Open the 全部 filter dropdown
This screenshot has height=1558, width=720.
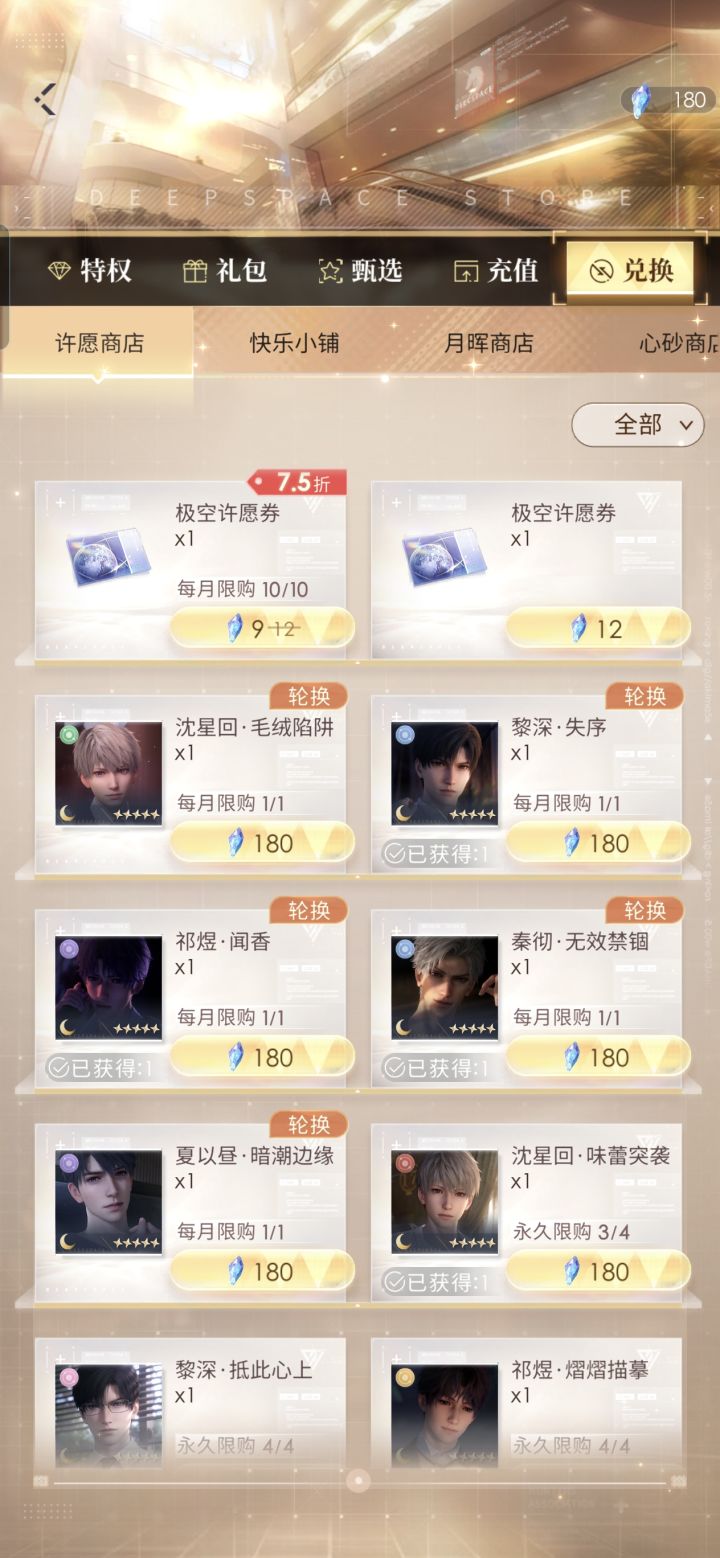point(638,425)
